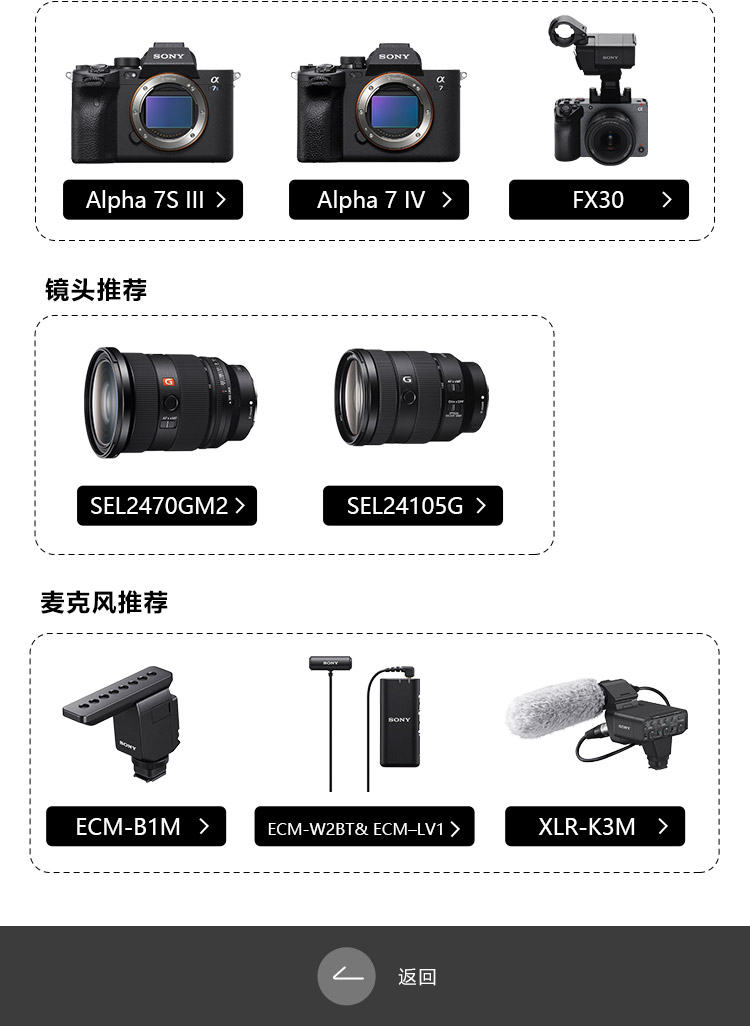Open the Alpha 7 IV camera page
750x1026 pixels.
pos(378,200)
